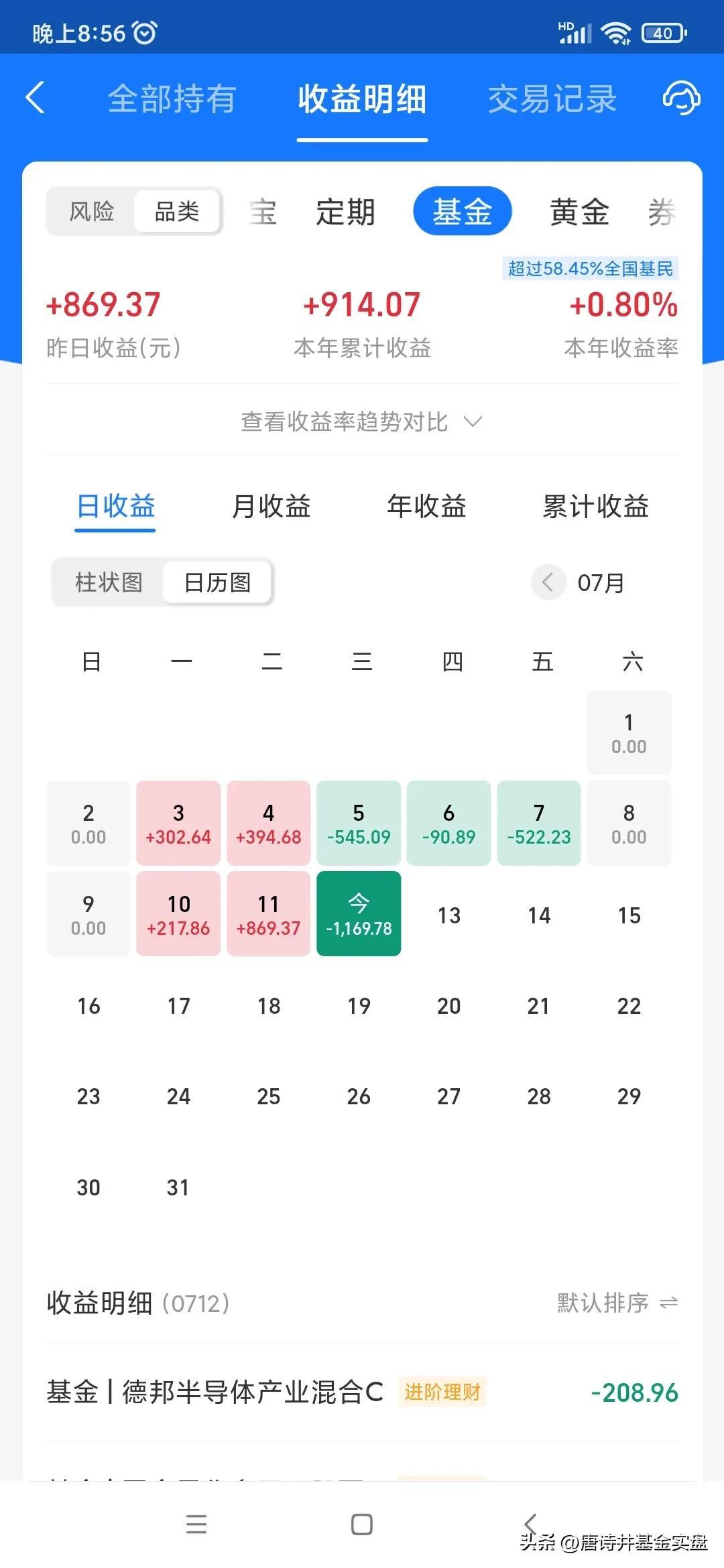Change sorting via 默认排序
The width and height of the screenshot is (724, 1568).
pos(617,1303)
